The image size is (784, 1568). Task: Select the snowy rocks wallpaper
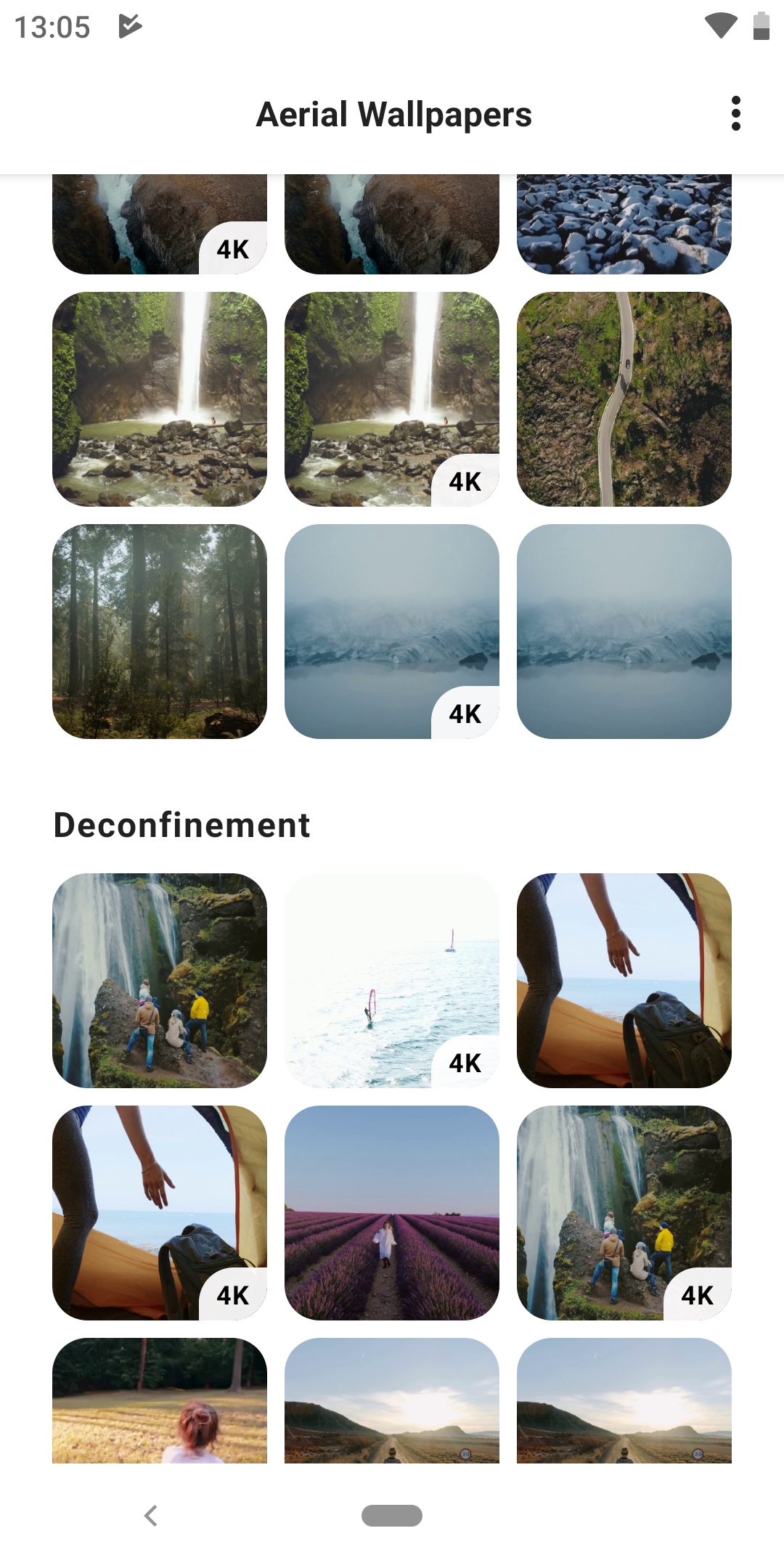(624, 224)
